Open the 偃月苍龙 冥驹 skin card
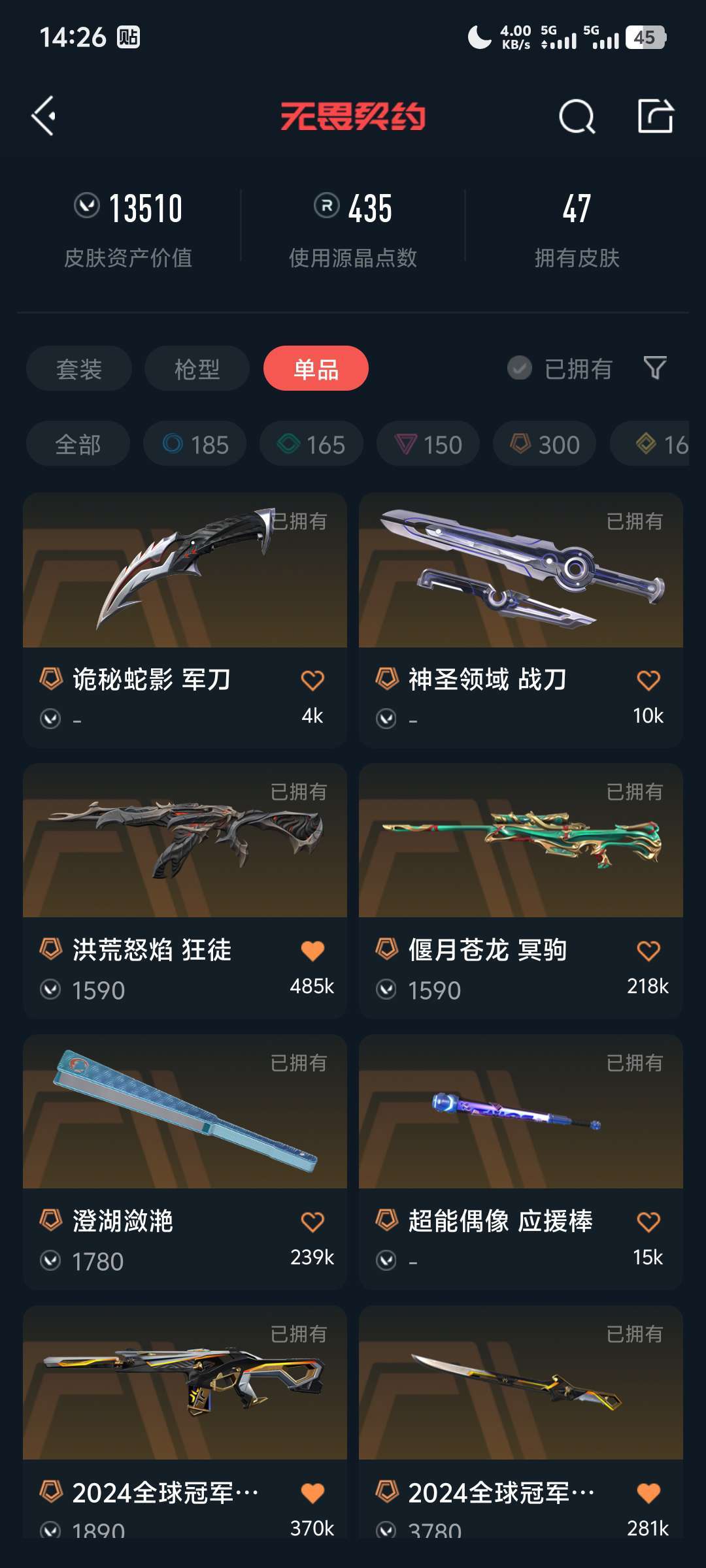706x1568 pixels. pyautogui.click(x=521, y=890)
